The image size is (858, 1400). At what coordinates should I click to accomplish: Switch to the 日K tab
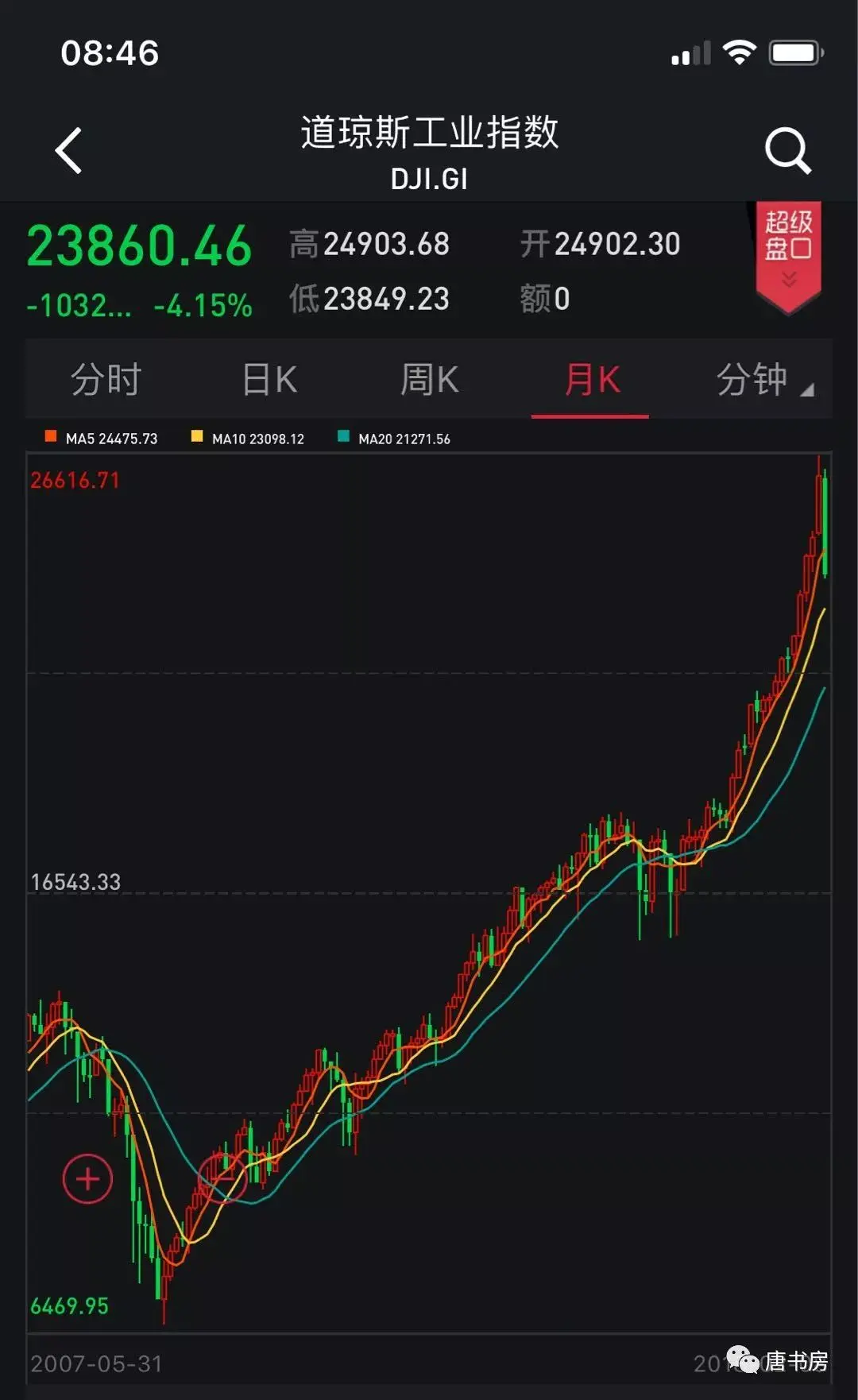pos(269,379)
